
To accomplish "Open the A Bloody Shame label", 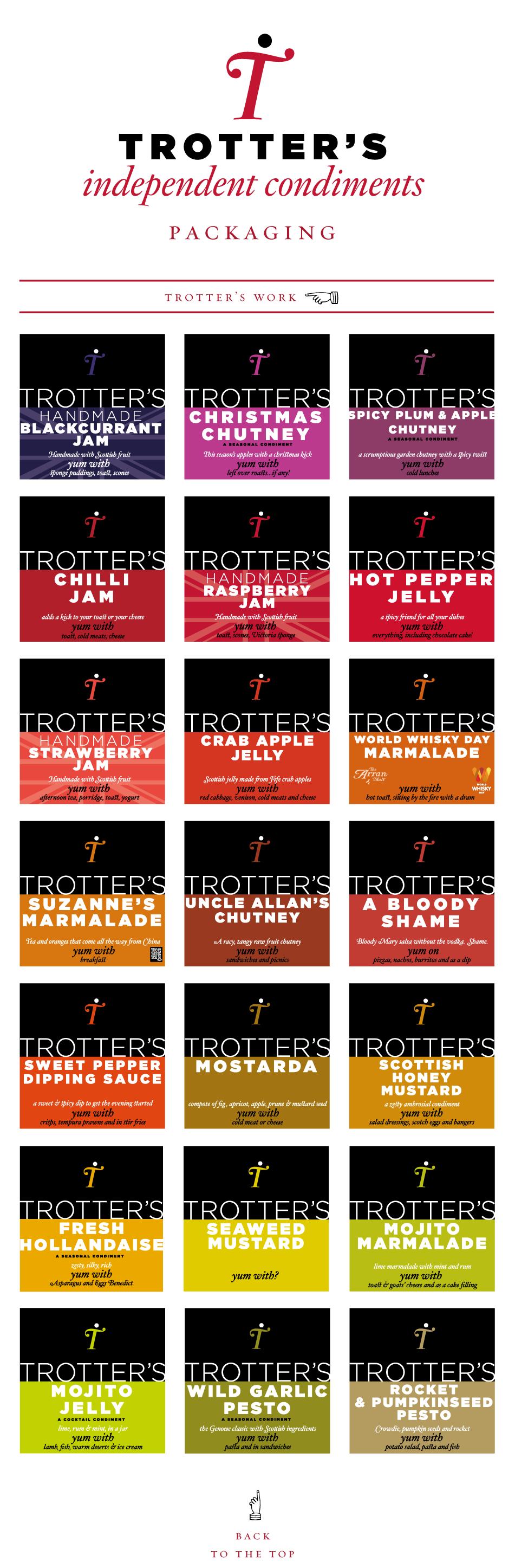I will [x=421, y=893].
